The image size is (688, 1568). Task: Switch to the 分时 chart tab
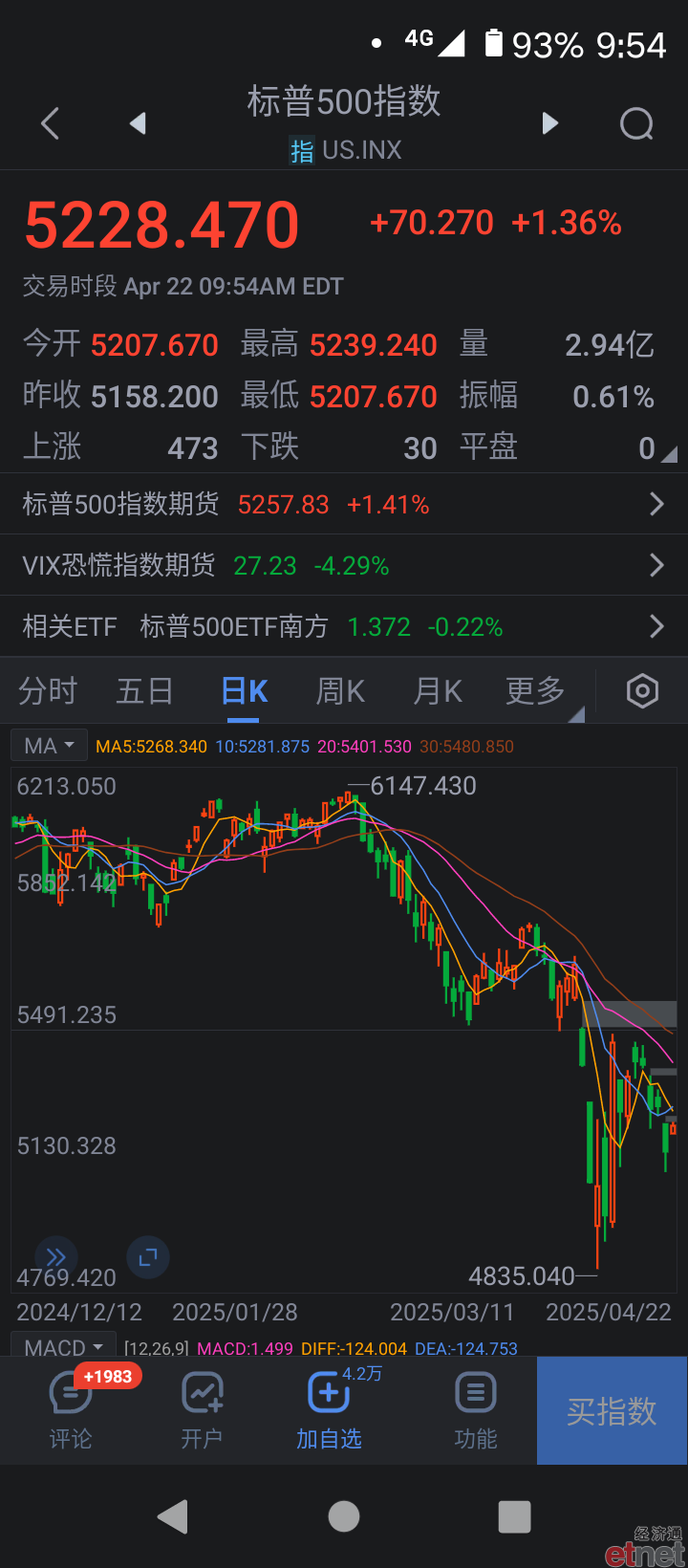pyautogui.click(x=48, y=690)
